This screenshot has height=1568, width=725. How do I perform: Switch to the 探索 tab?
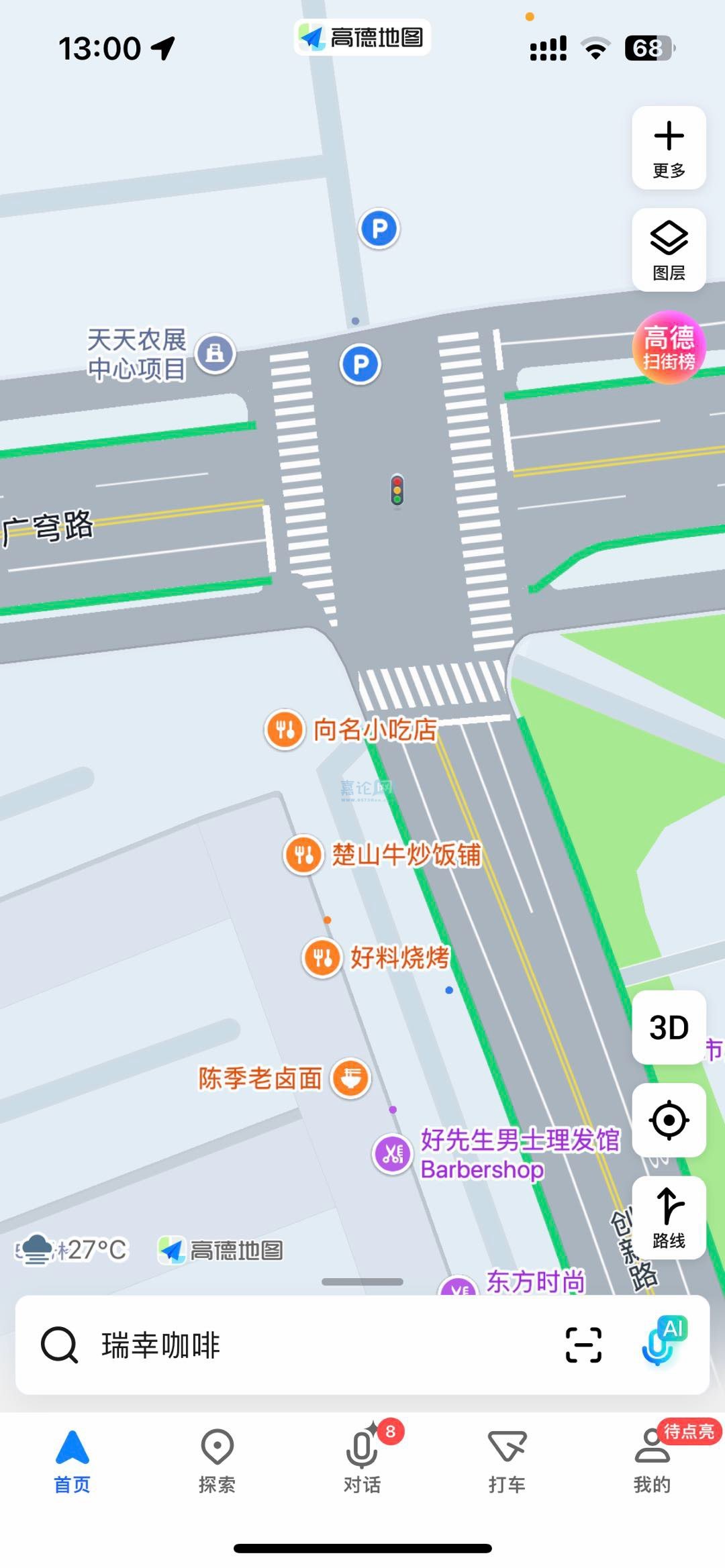click(x=217, y=1461)
